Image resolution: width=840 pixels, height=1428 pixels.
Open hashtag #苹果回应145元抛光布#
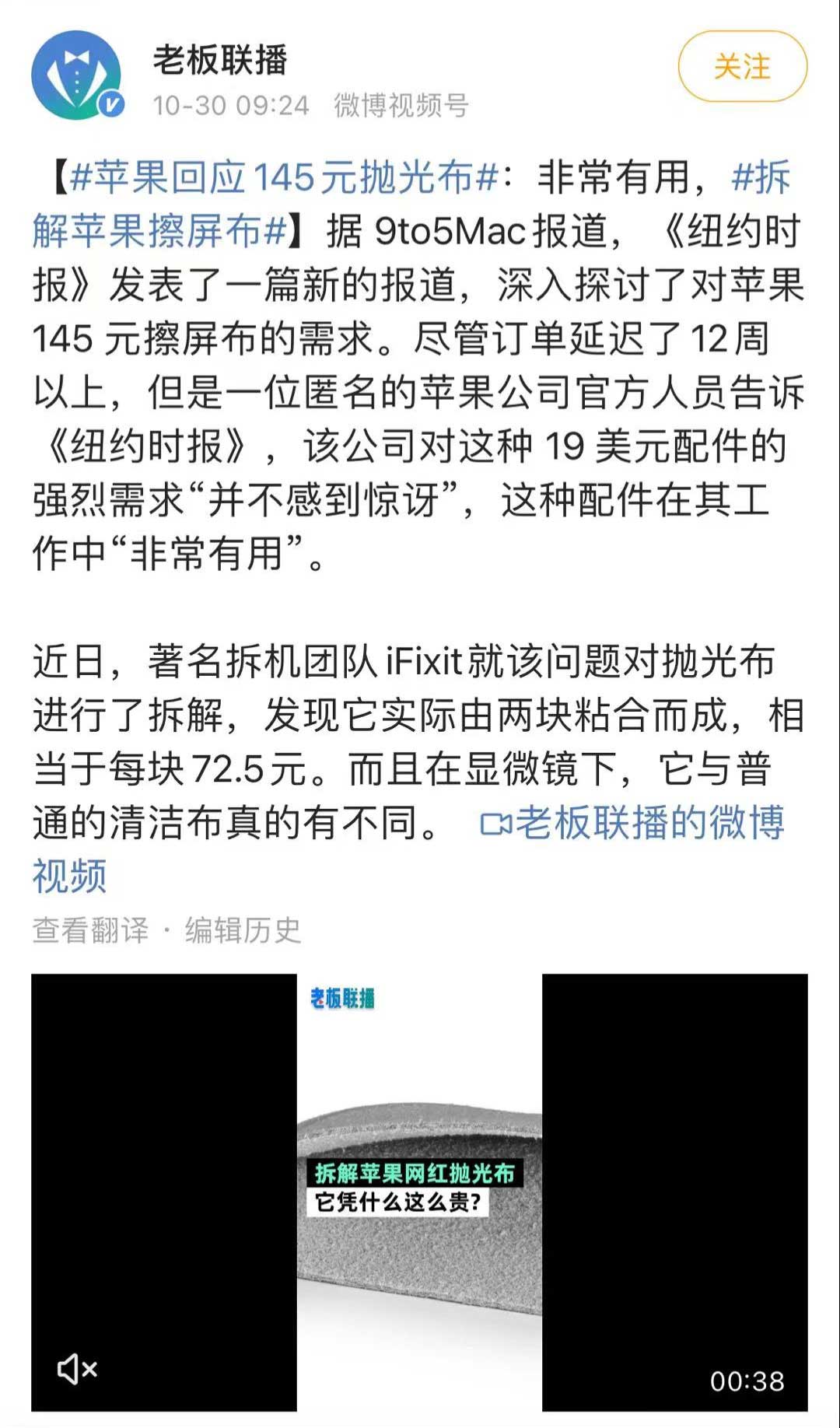284,177
